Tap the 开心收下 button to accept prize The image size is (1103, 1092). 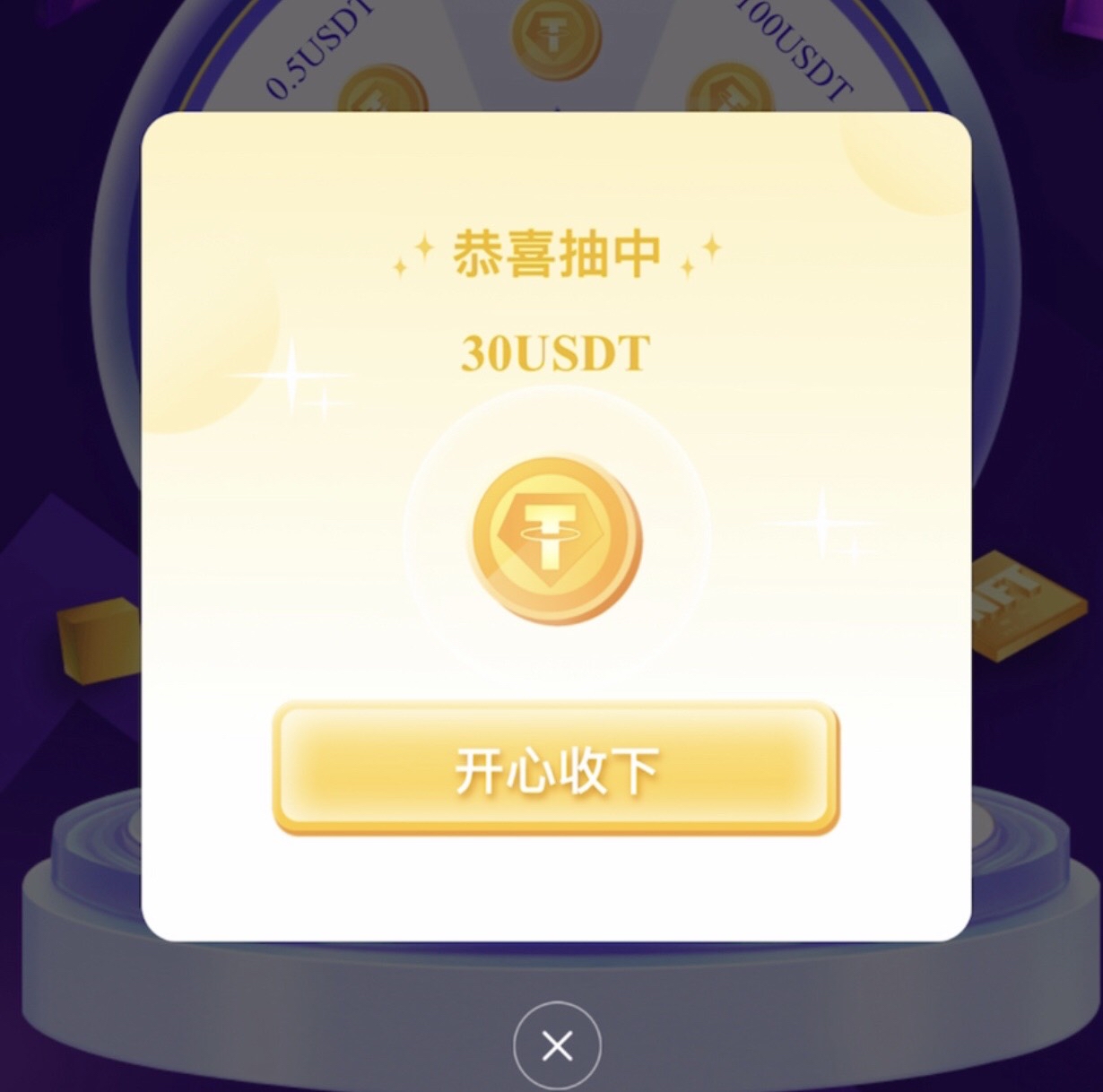(x=555, y=769)
